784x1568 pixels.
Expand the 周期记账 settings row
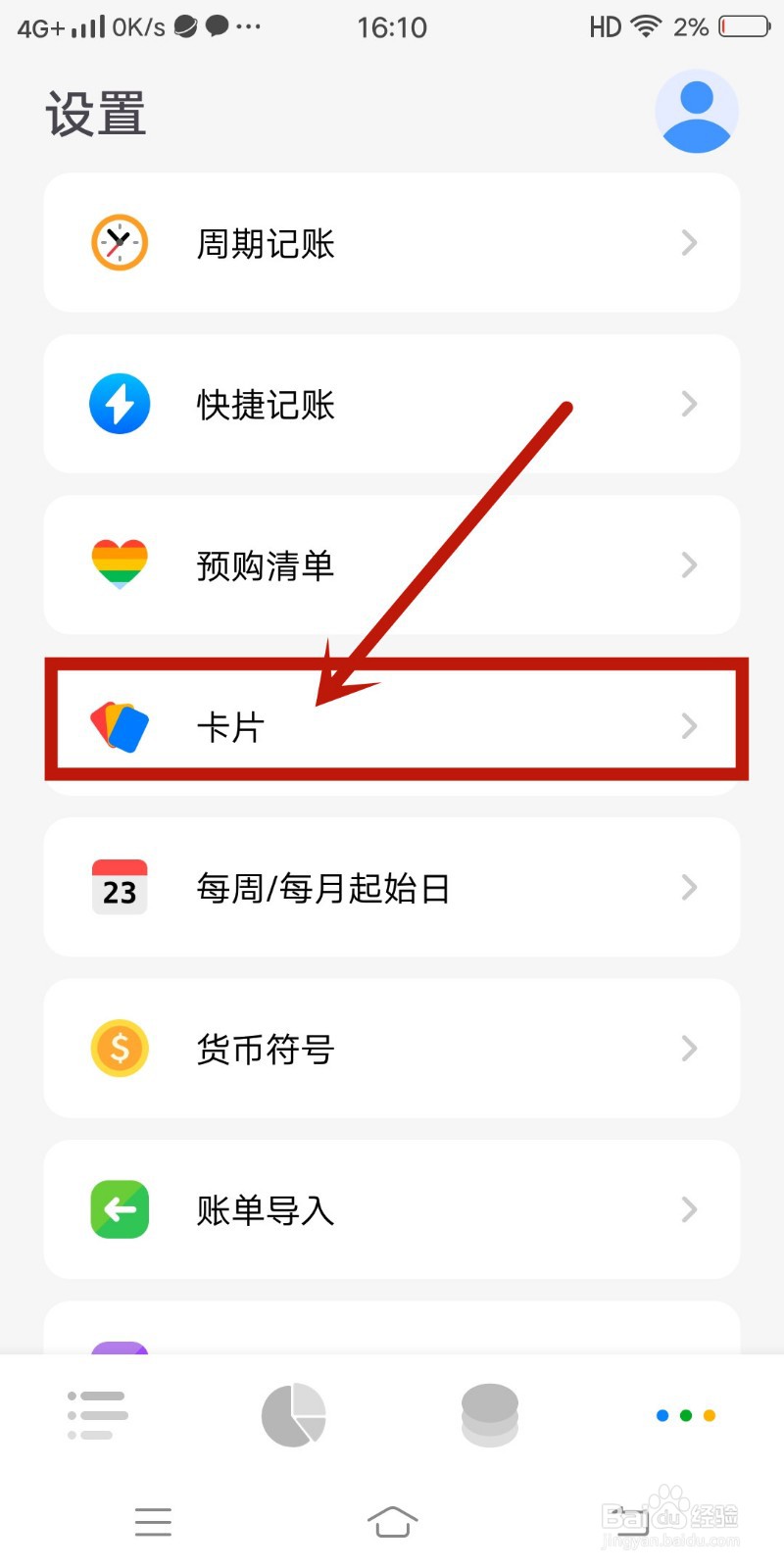coord(689,243)
